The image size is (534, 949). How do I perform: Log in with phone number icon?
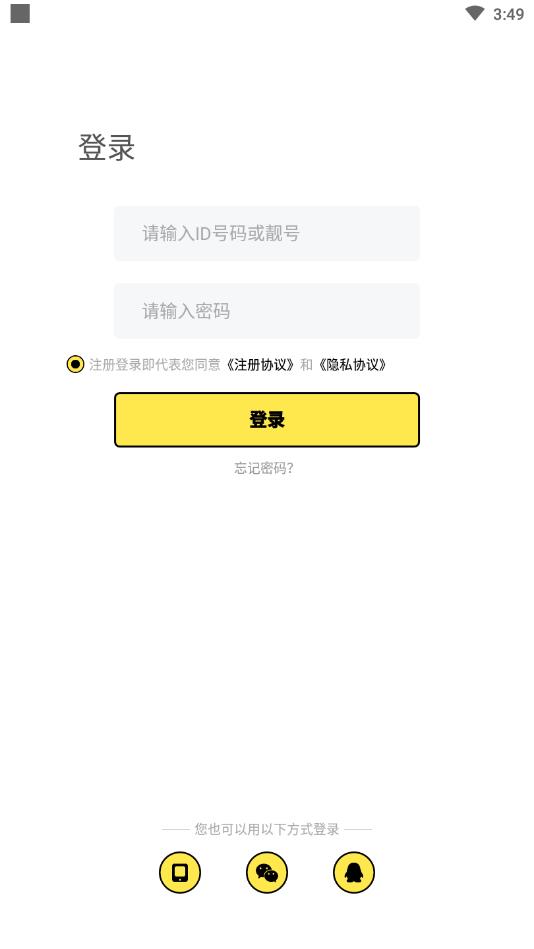(x=180, y=873)
